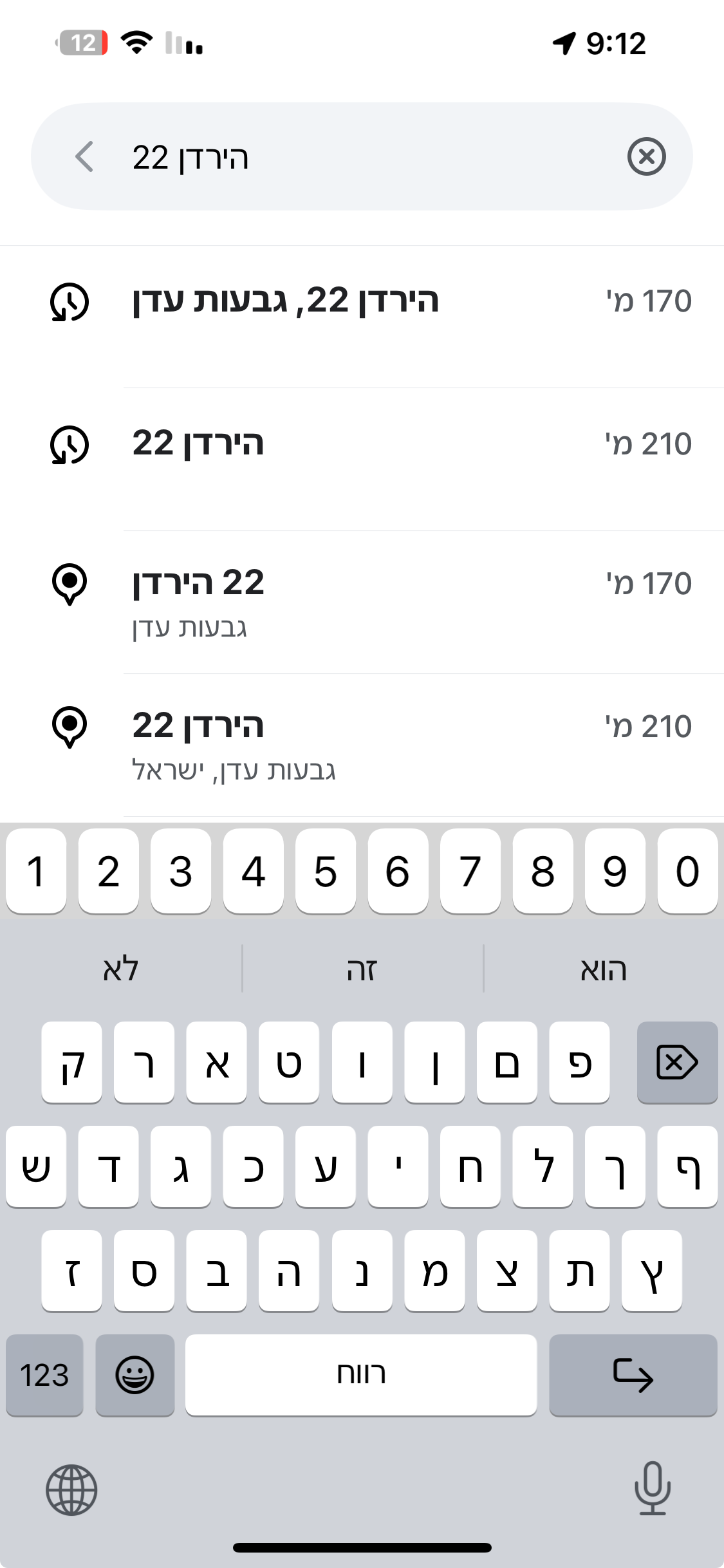Hit the return arrow key to search
Image resolution: width=724 pixels, height=1568 pixels.
pos(633,1375)
